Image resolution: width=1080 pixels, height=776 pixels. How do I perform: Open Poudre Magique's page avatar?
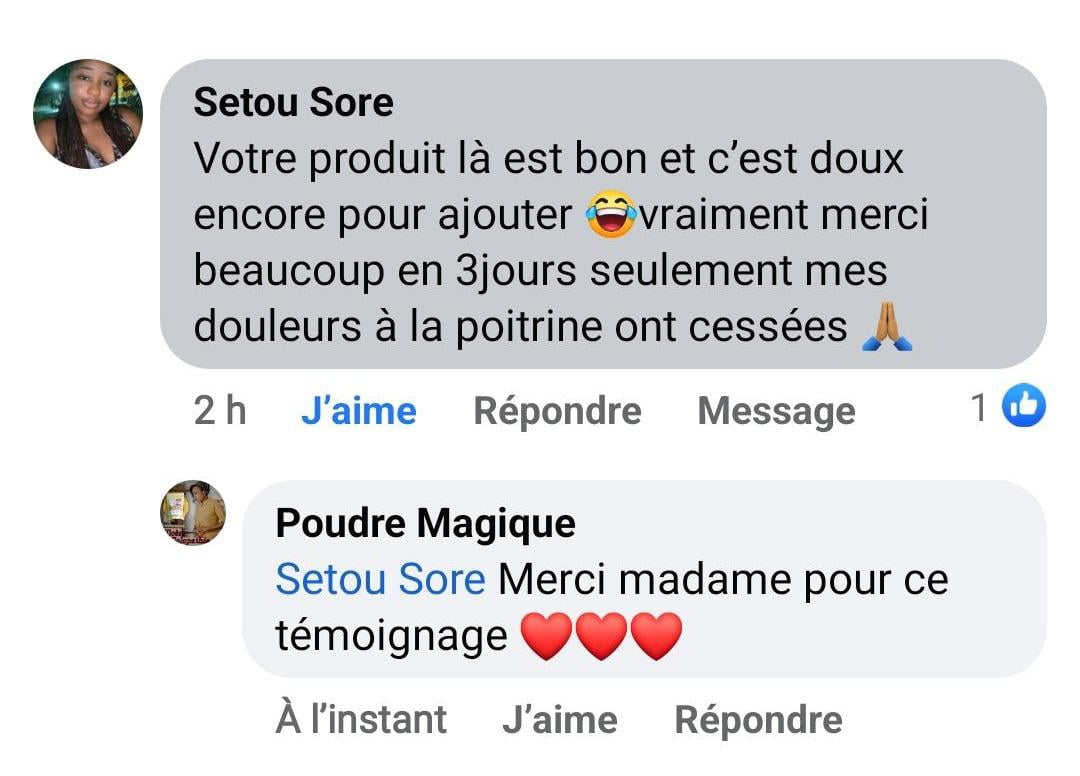coord(193,513)
